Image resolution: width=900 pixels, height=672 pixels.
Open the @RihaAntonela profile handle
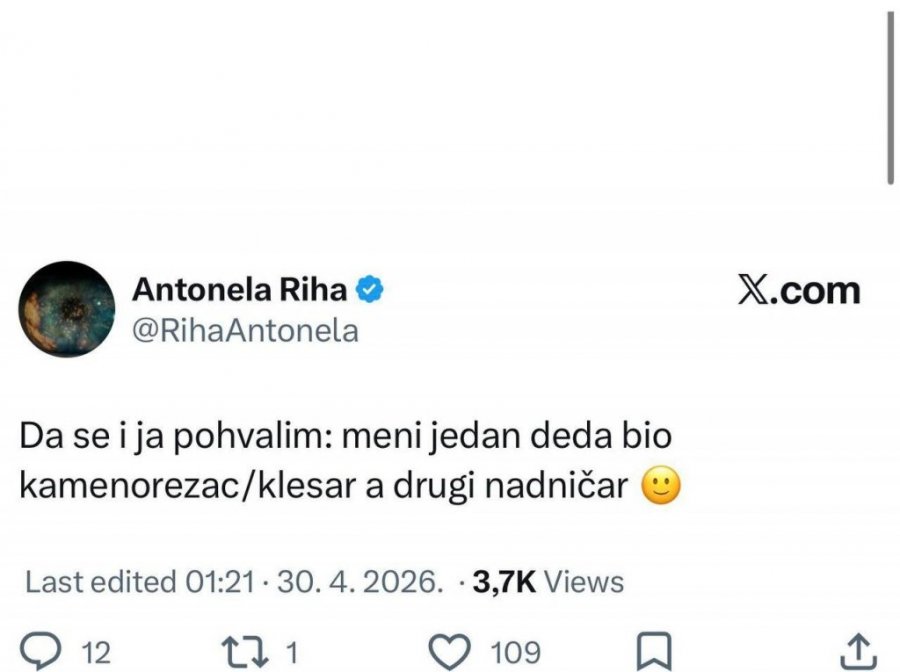tap(245, 330)
